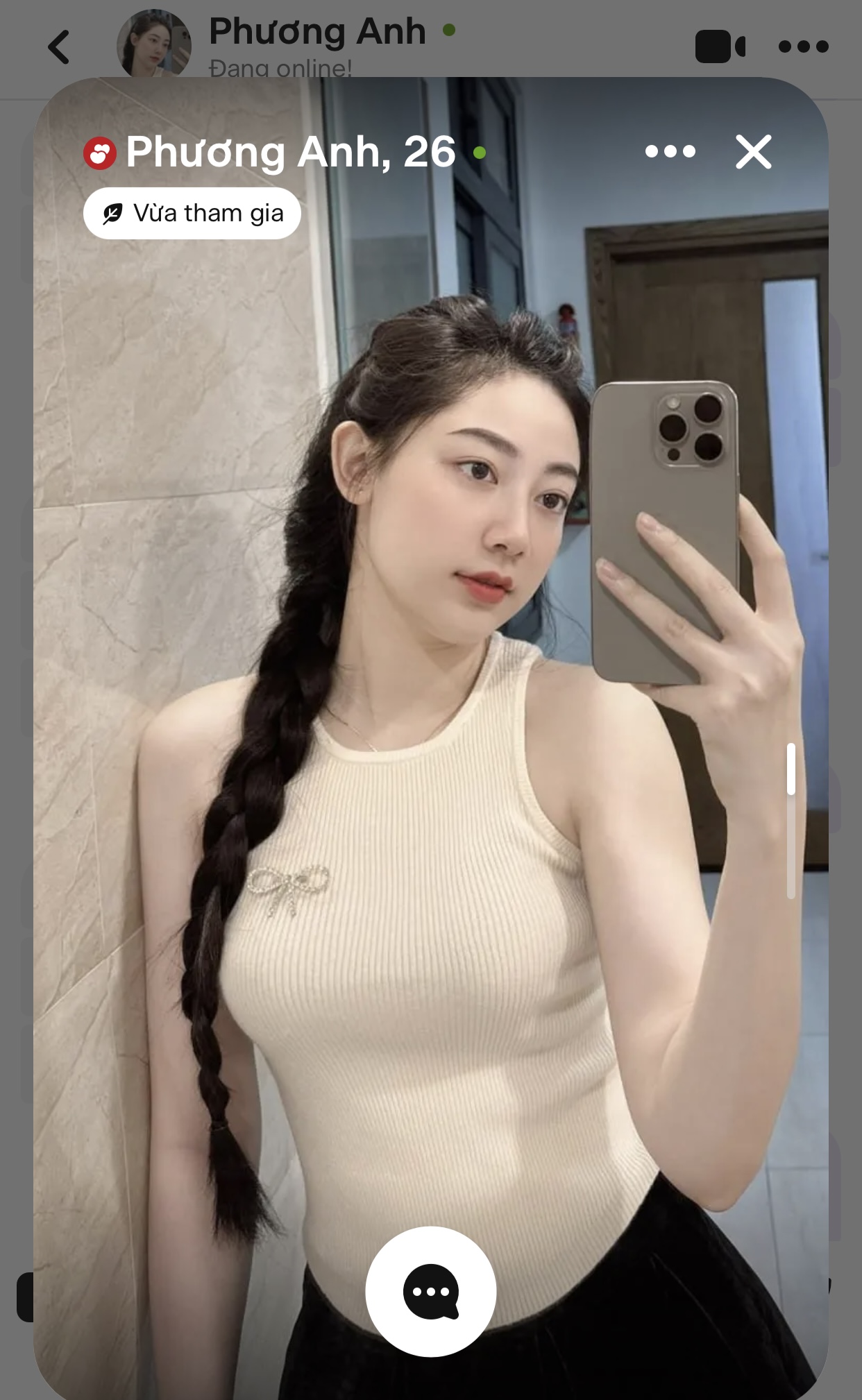This screenshot has width=862, height=1400.
Task: Tap the chat bubble button
Action: coord(430,1291)
